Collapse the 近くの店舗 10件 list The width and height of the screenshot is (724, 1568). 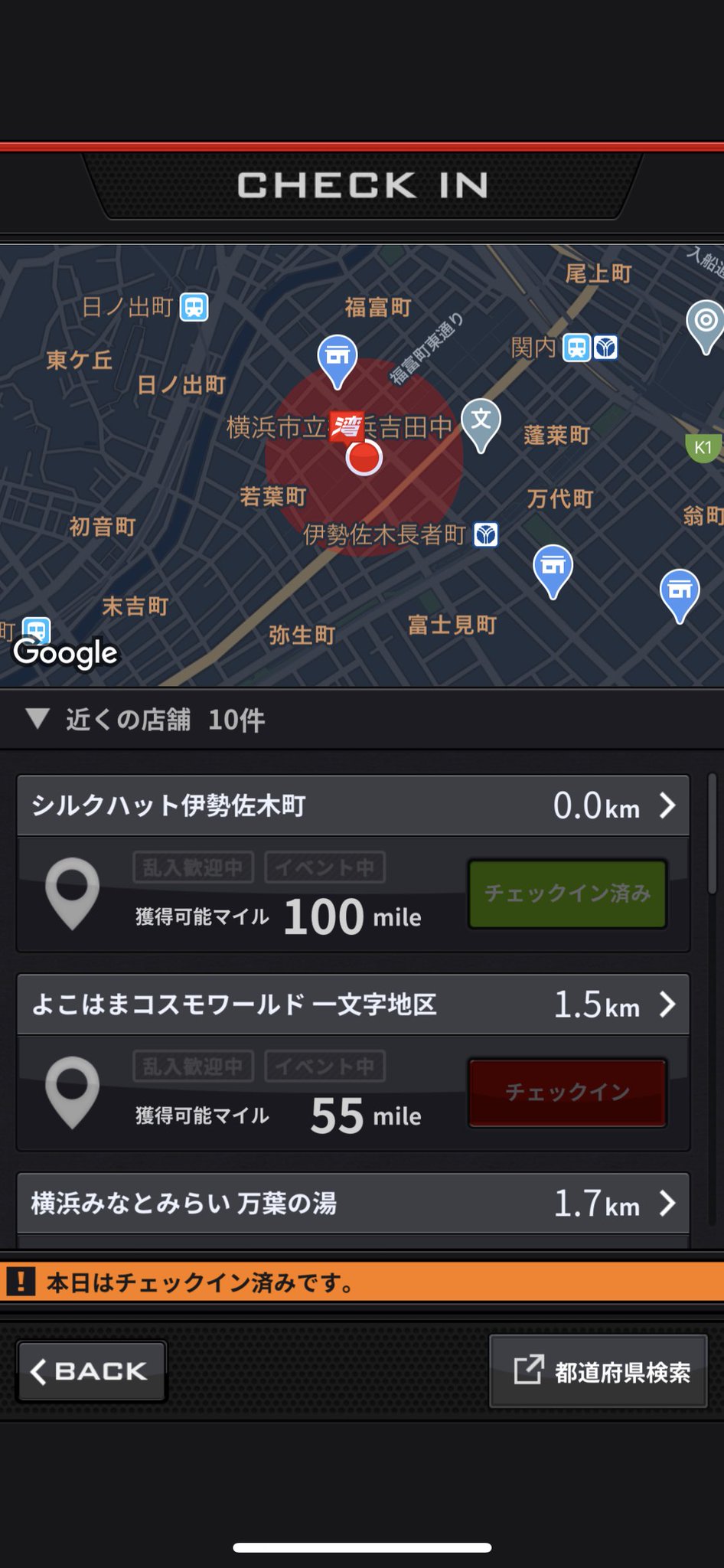tap(145, 720)
